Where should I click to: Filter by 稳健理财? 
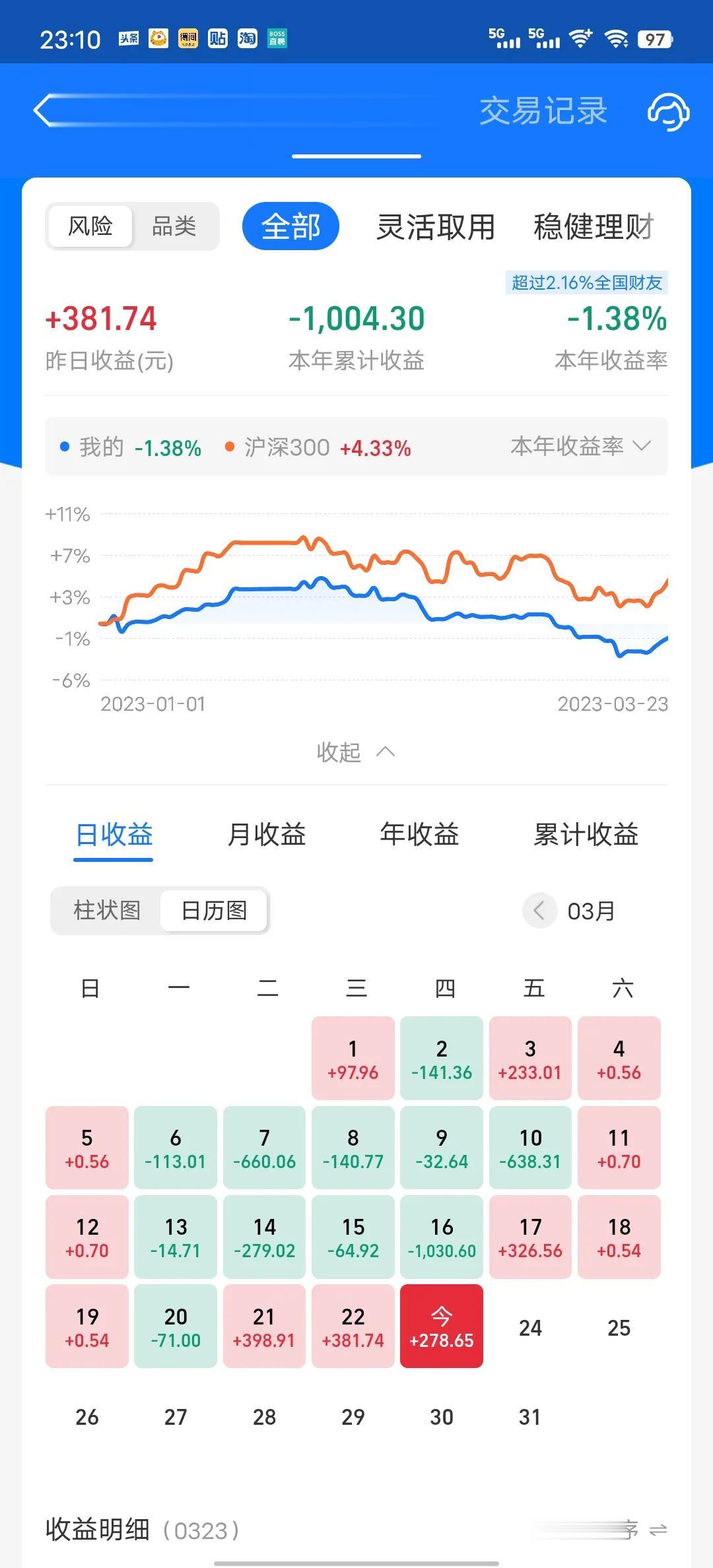coord(593,226)
